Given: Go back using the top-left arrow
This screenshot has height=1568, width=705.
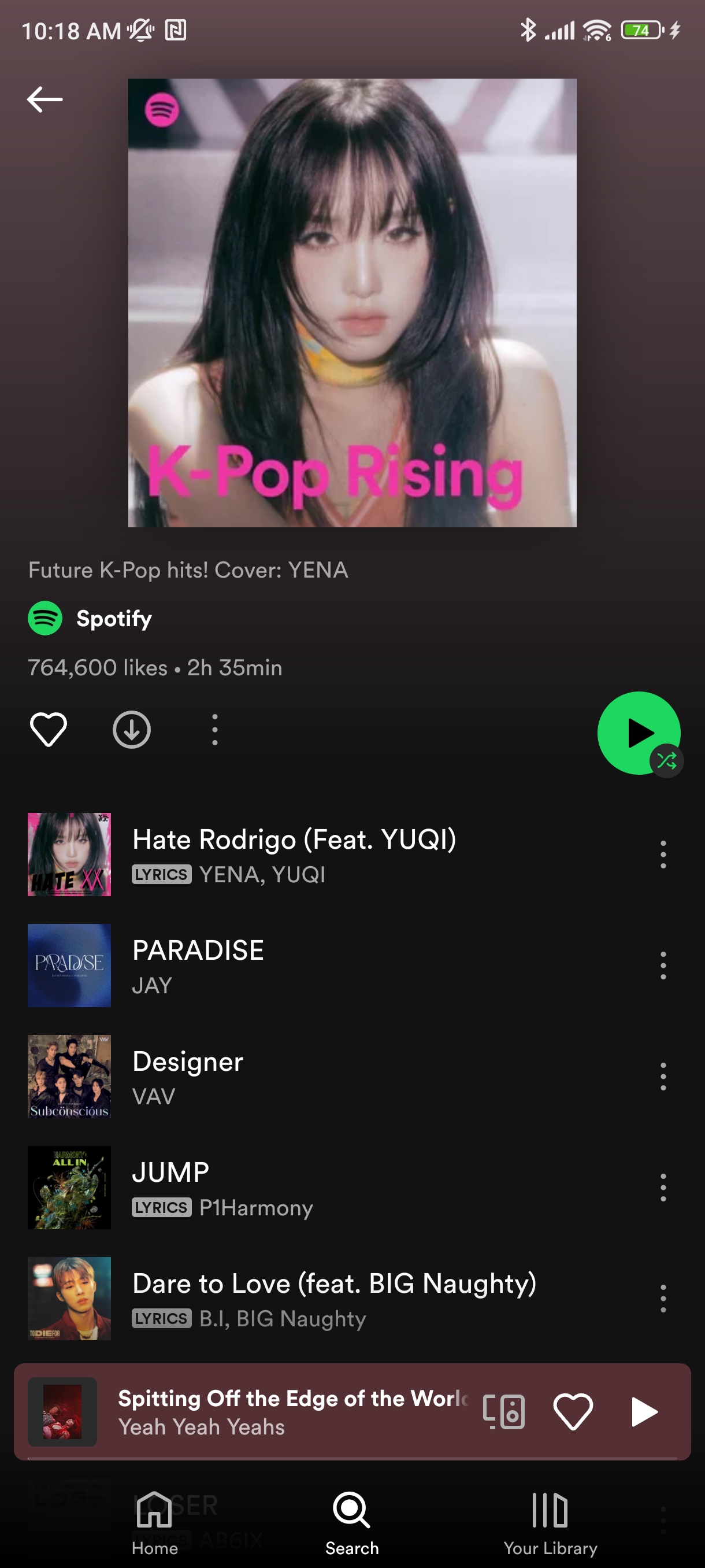Looking at the screenshot, I should coord(44,99).
